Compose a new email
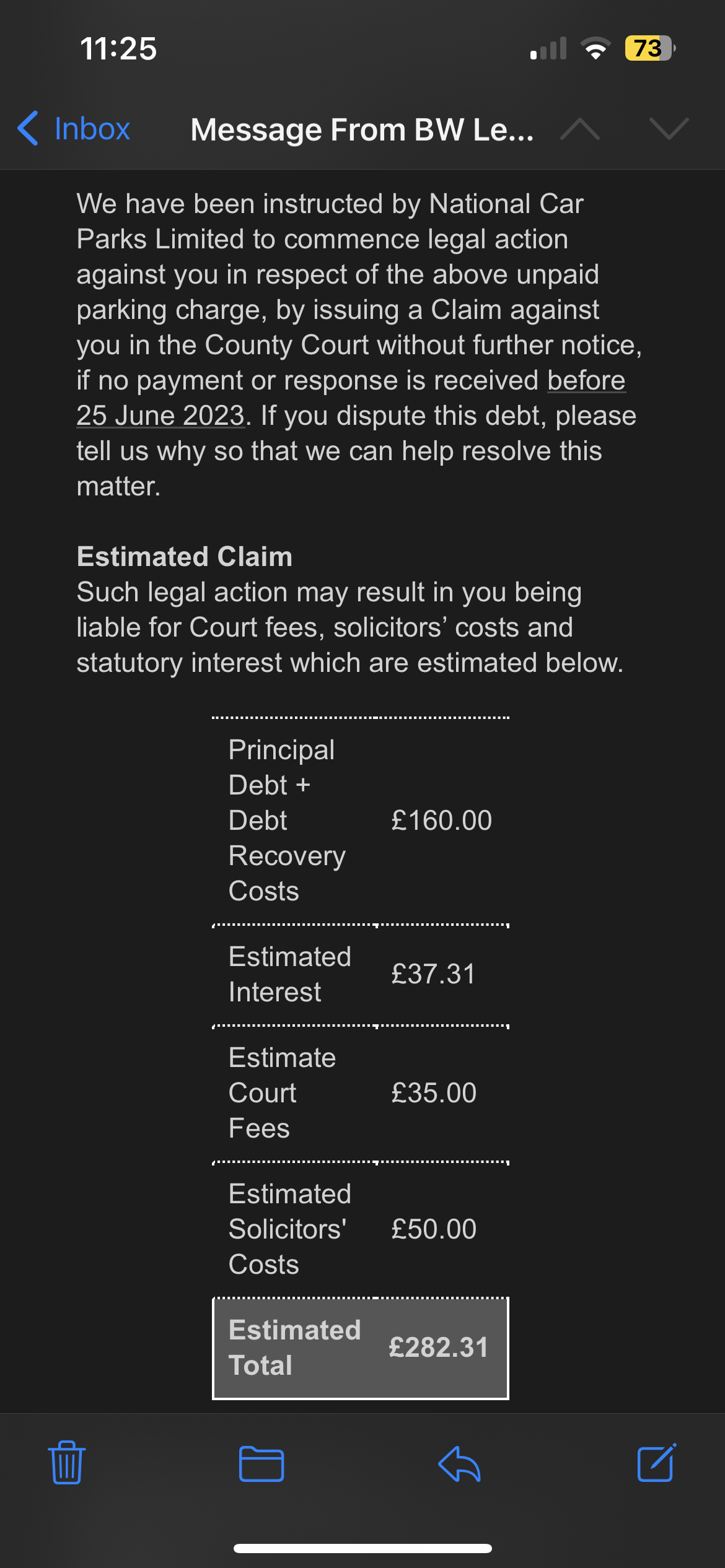This screenshot has width=725, height=1568. click(656, 1463)
